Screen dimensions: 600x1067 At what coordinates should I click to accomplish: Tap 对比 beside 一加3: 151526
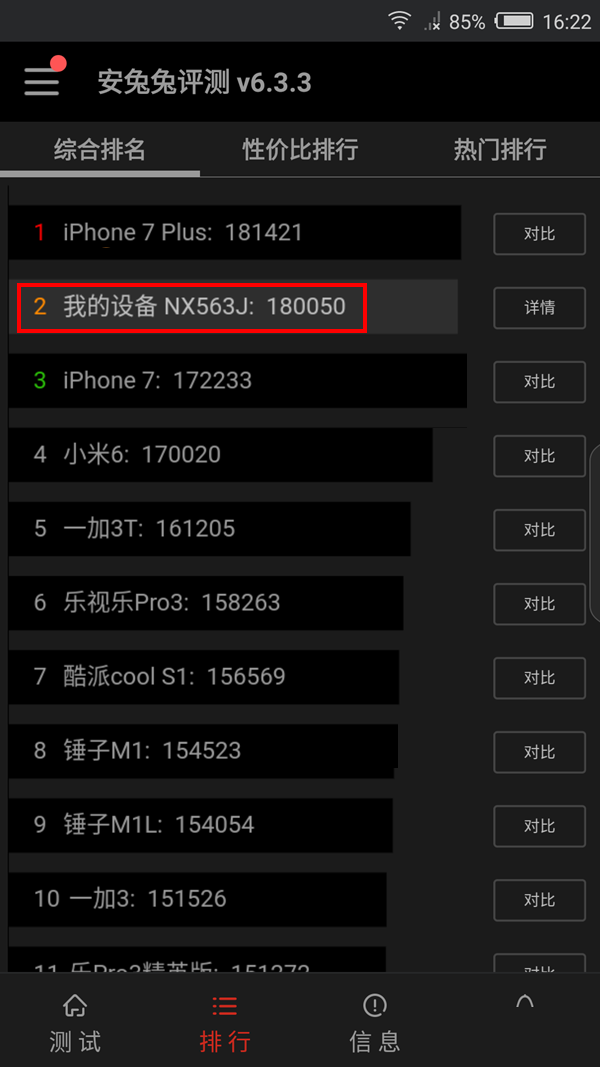[x=539, y=900]
